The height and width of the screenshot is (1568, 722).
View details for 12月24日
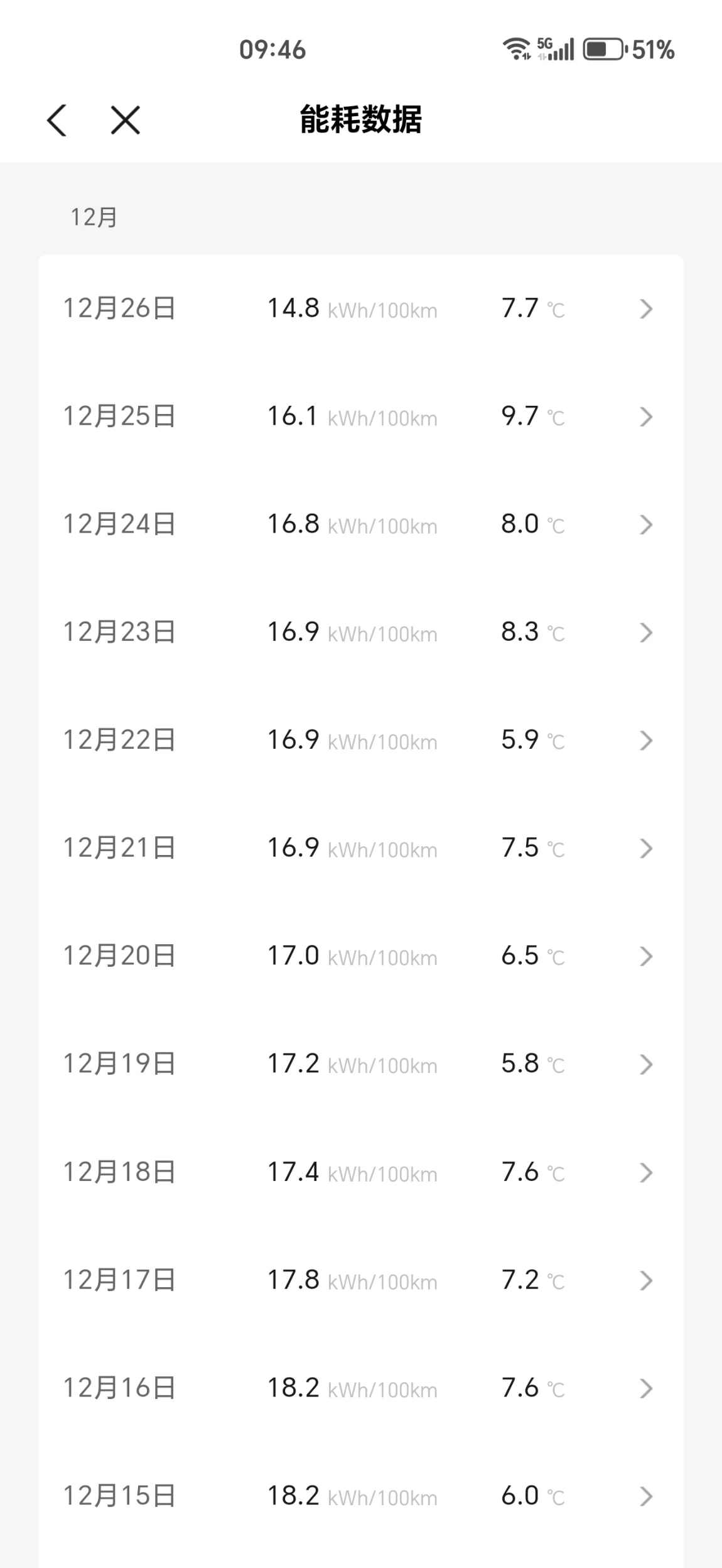[x=361, y=525]
